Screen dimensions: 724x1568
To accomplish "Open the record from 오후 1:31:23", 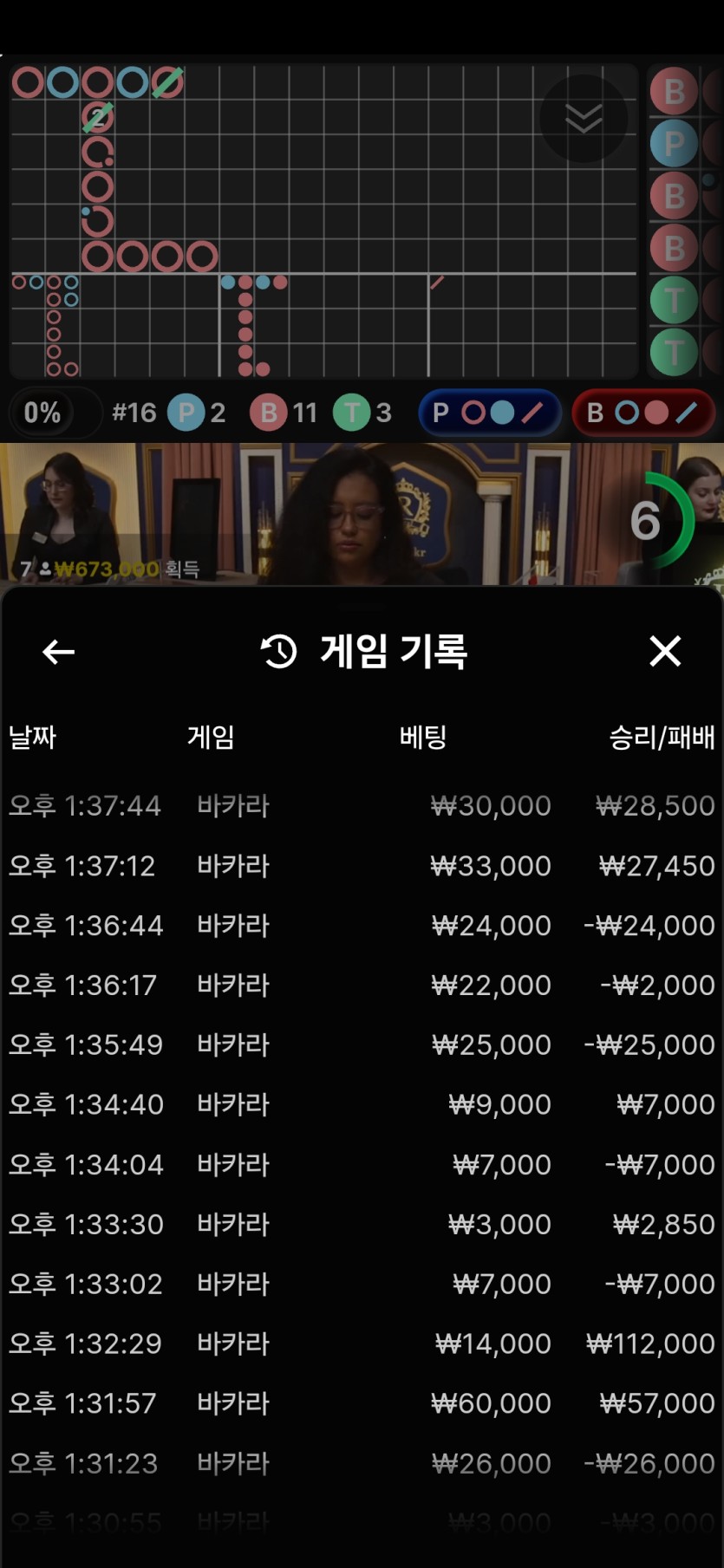I will (362, 1463).
